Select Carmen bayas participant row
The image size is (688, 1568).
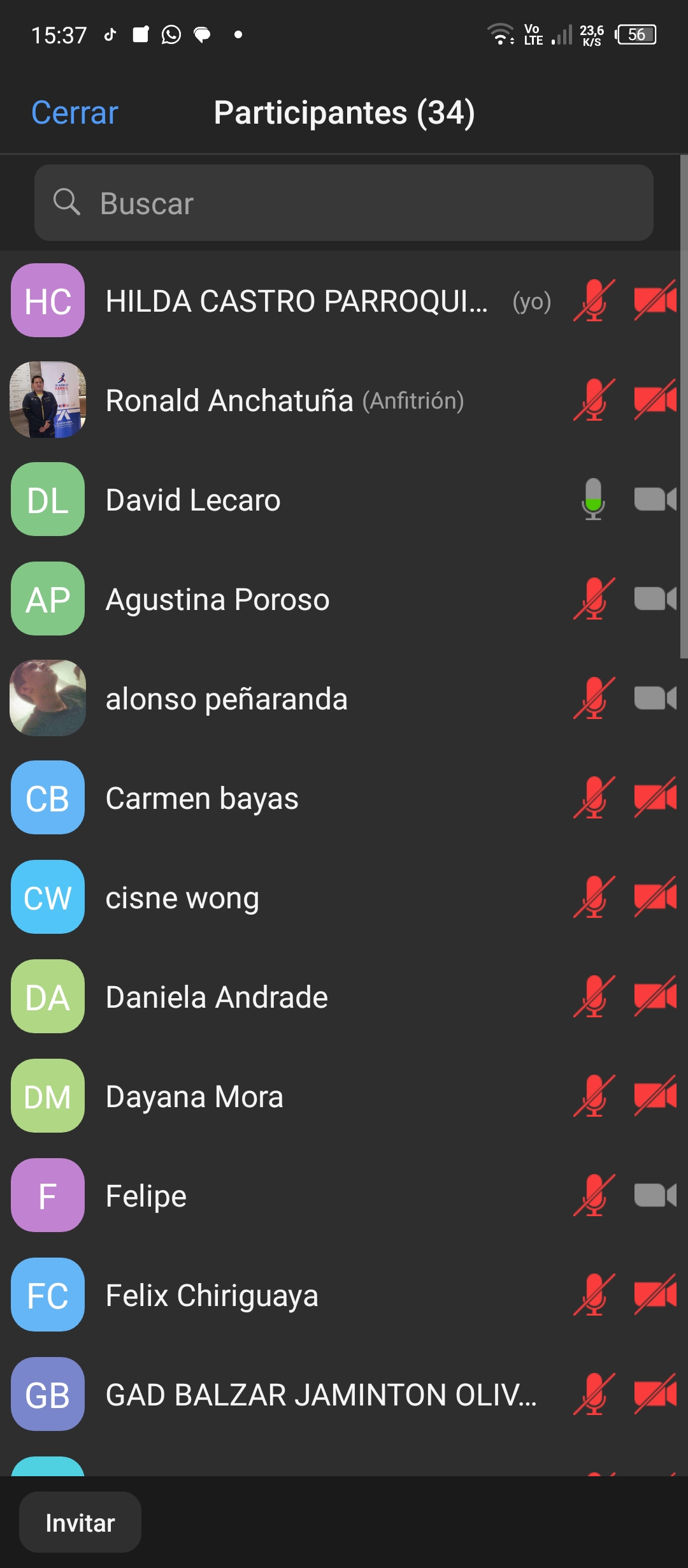point(202,798)
